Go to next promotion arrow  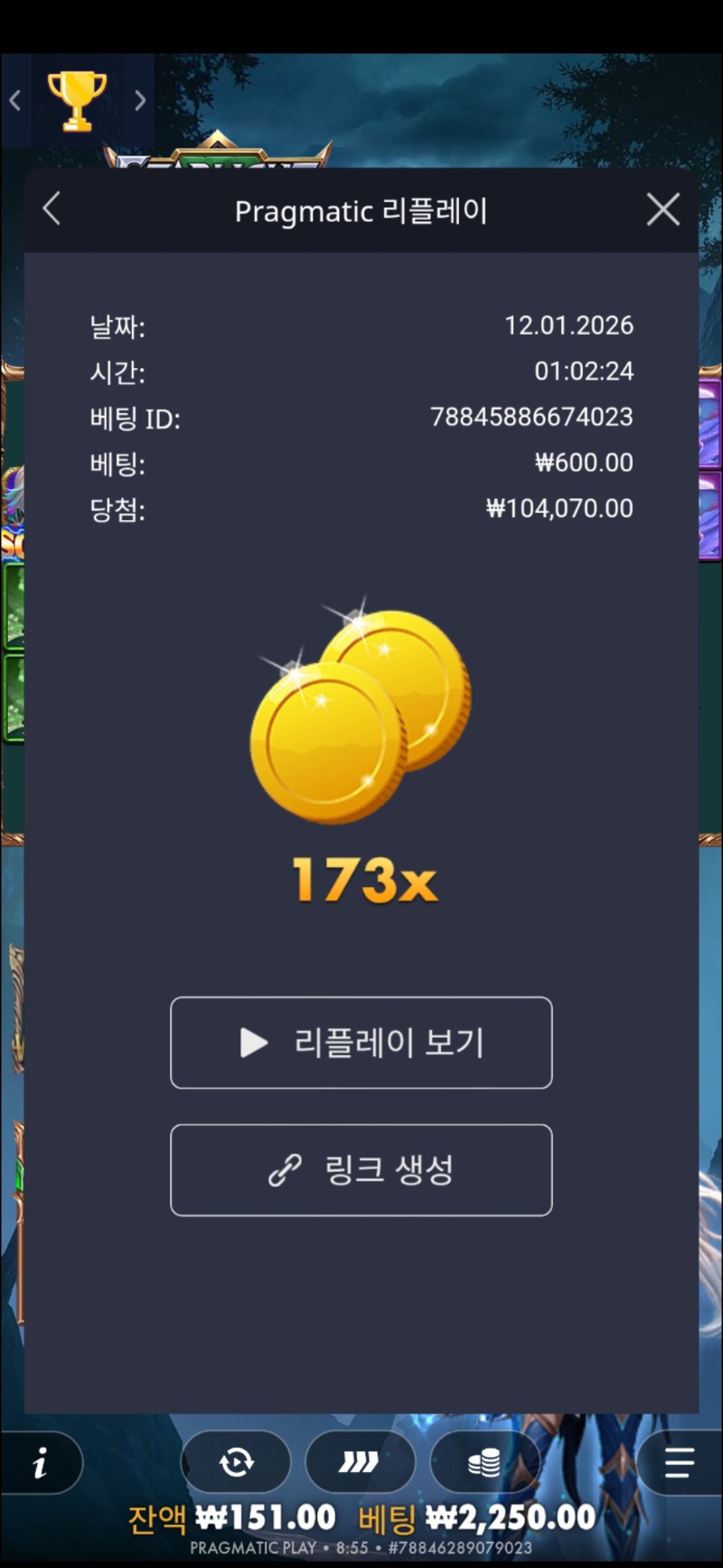click(x=140, y=100)
